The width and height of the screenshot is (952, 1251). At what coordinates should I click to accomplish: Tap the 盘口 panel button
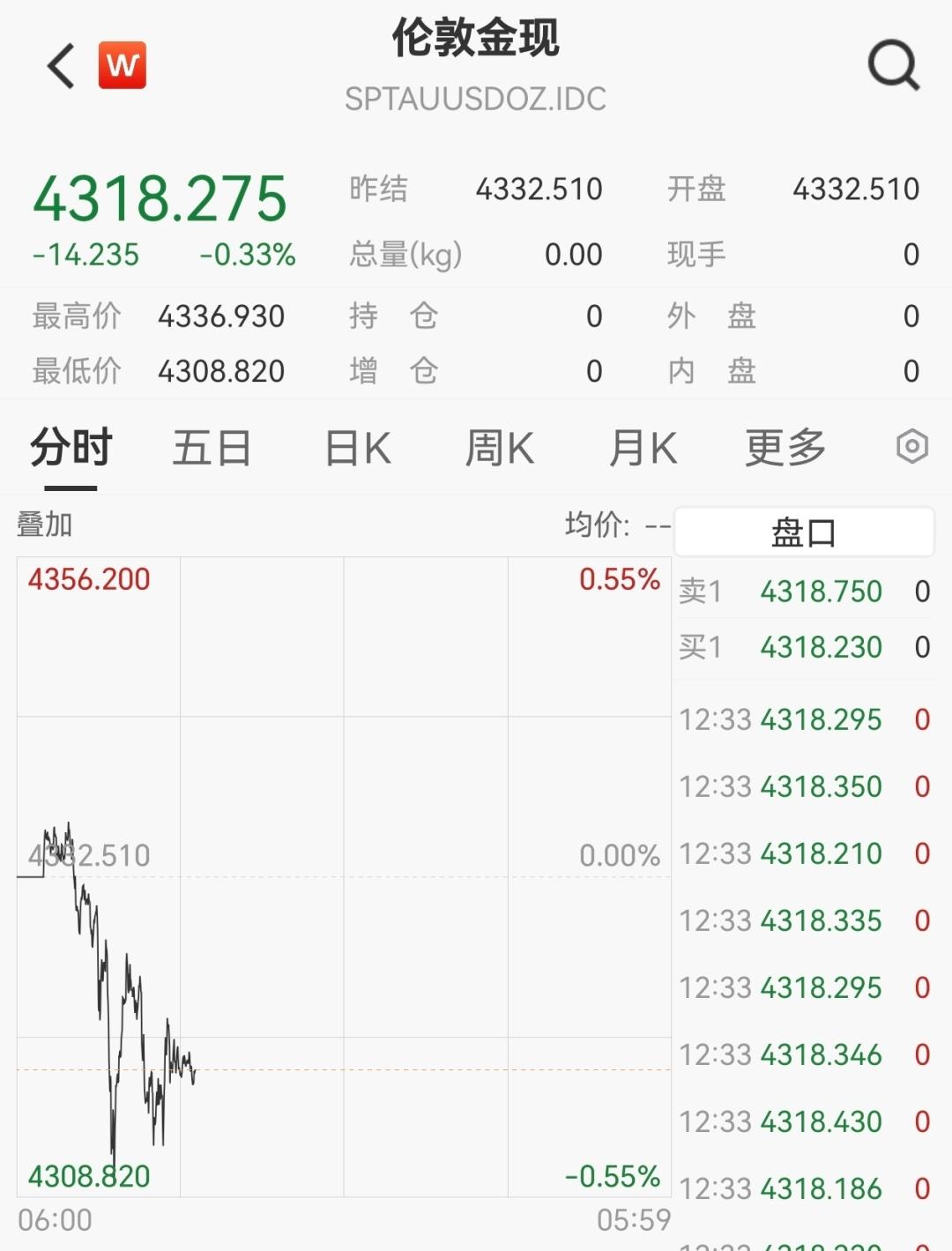pyautogui.click(x=803, y=532)
